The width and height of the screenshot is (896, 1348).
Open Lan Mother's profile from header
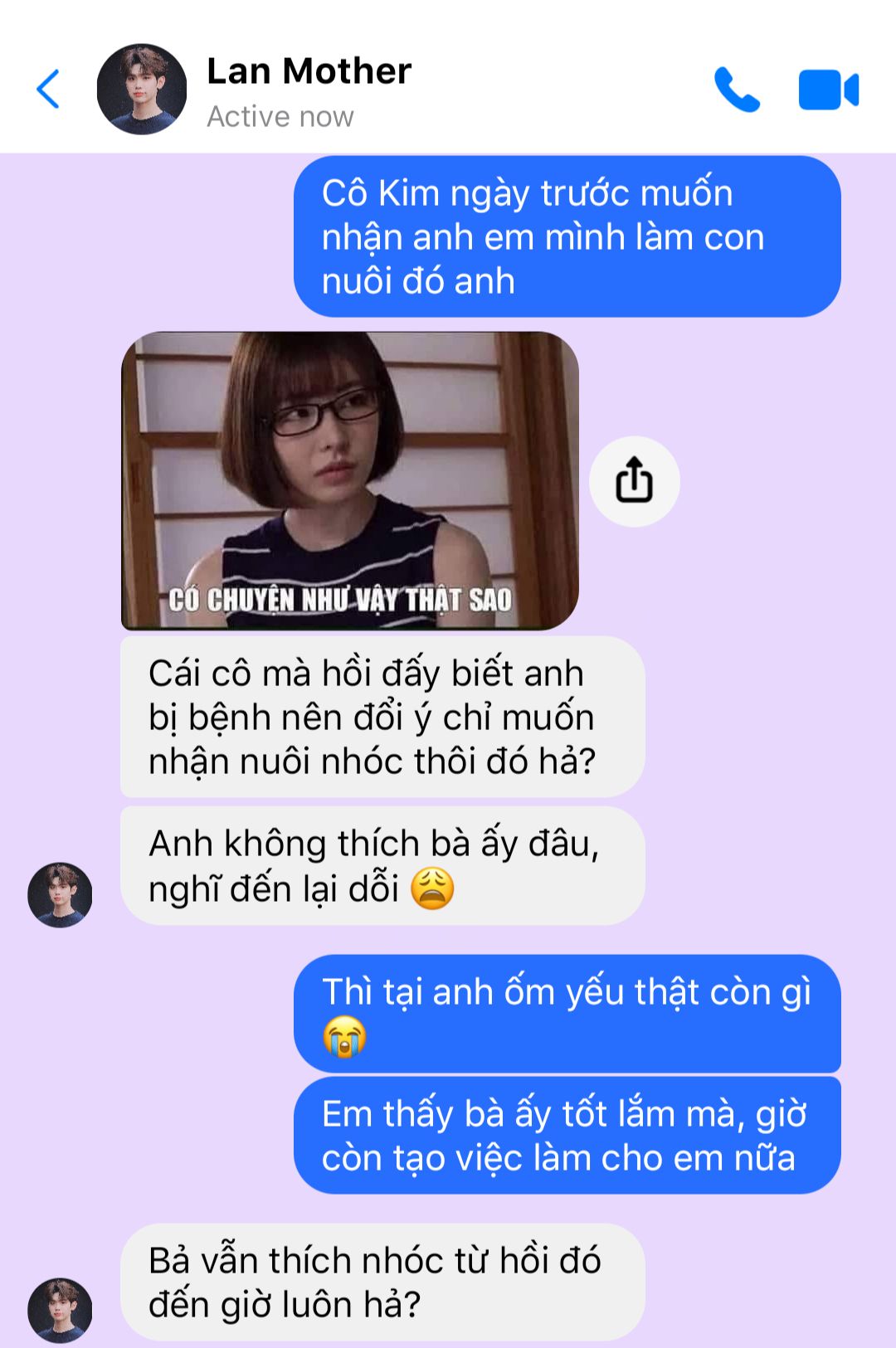(x=309, y=72)
